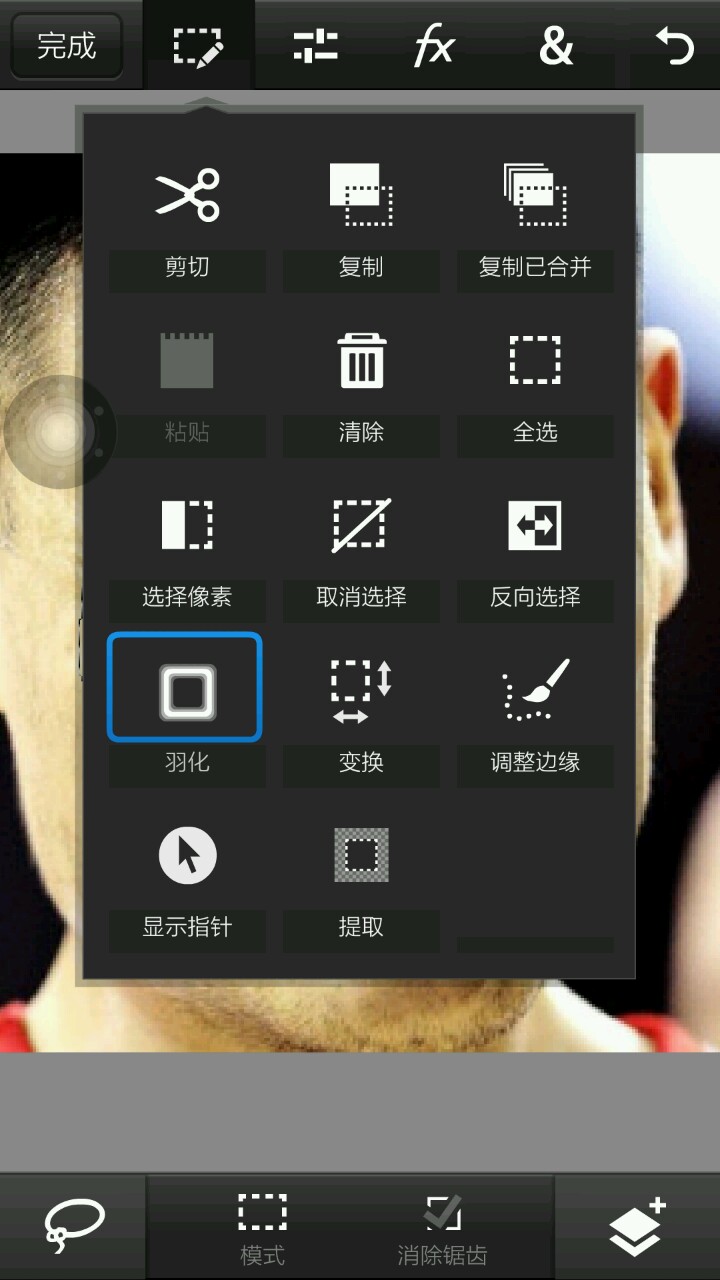Add a new layer
This screenshot has height=1280, width=720.
(x=637, y=1227)
